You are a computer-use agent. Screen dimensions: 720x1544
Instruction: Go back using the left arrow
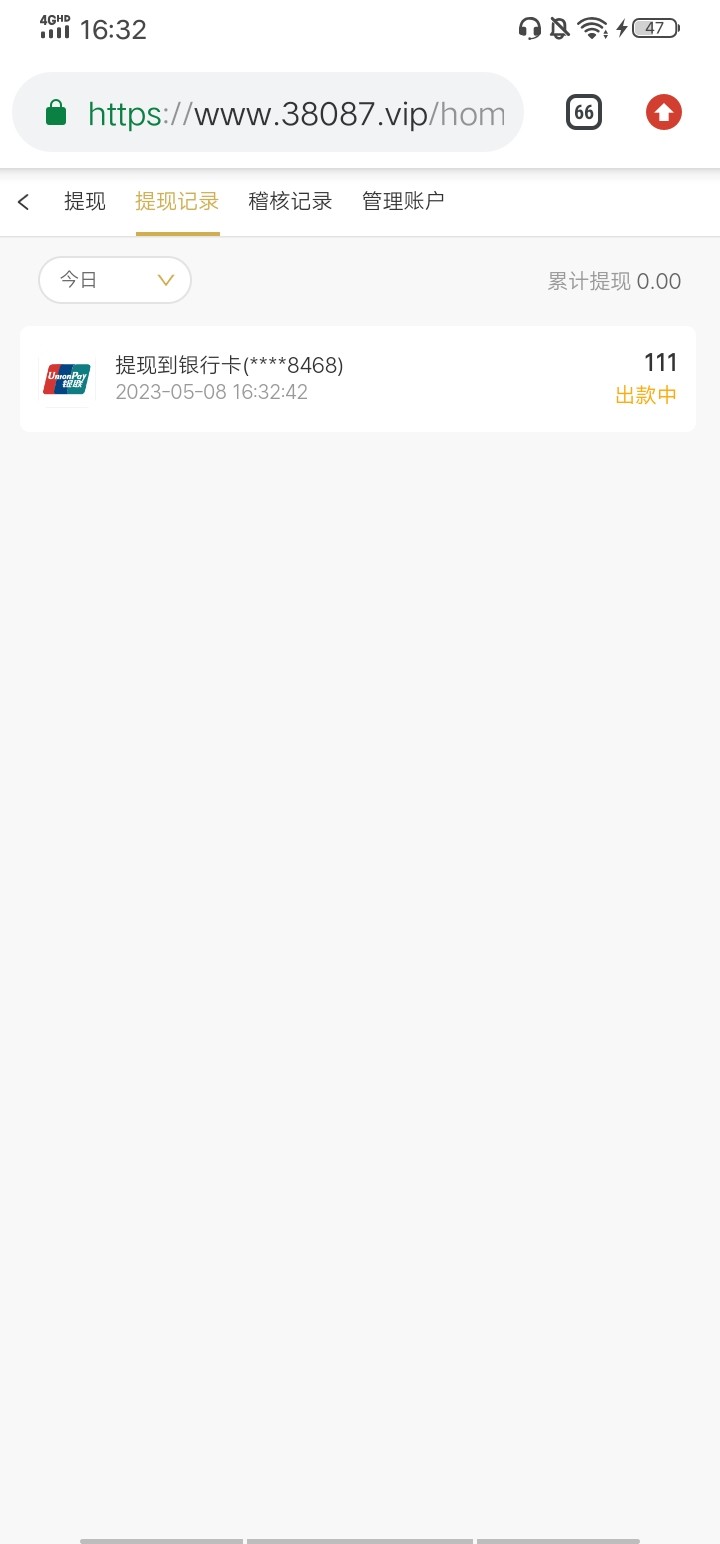(24, 202)
